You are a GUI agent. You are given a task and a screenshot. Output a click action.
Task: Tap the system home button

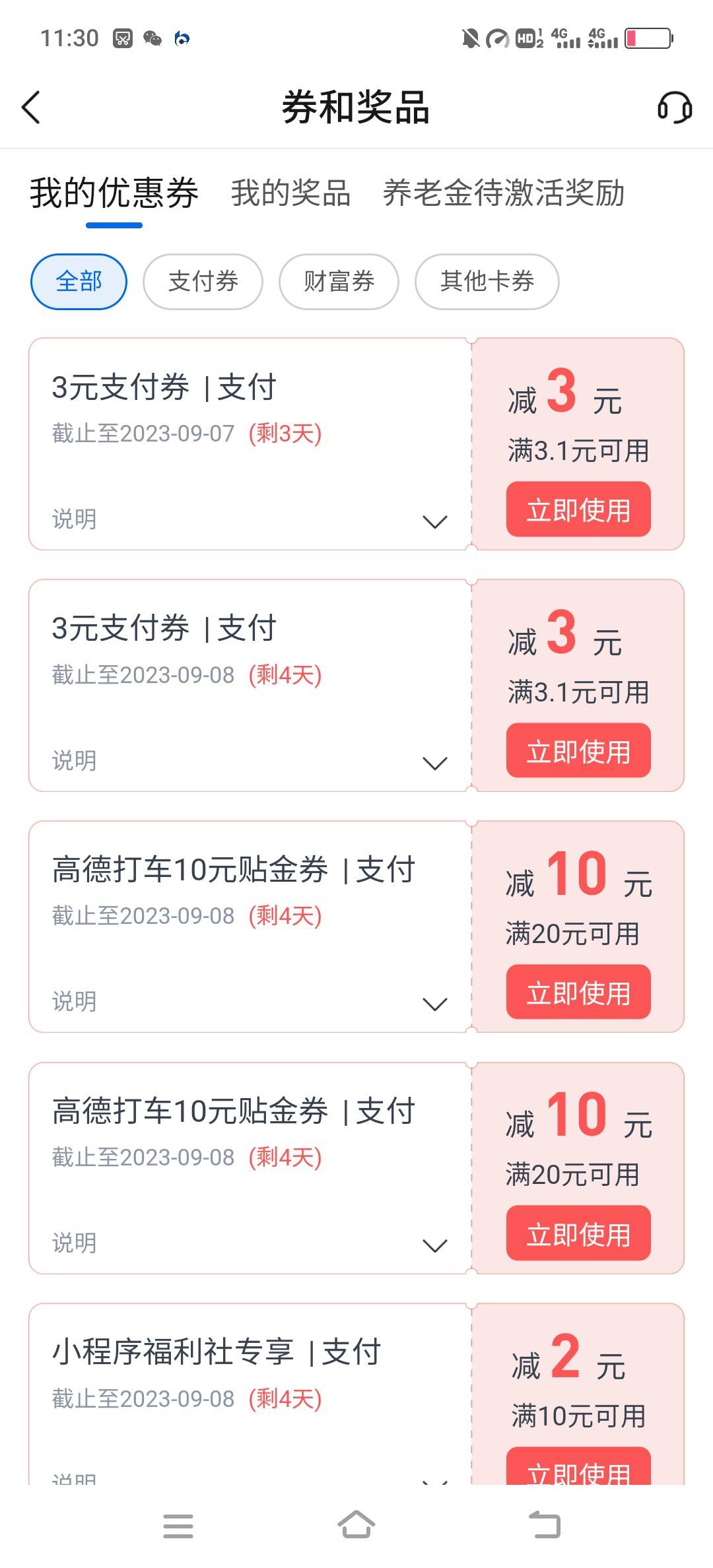356,1525
